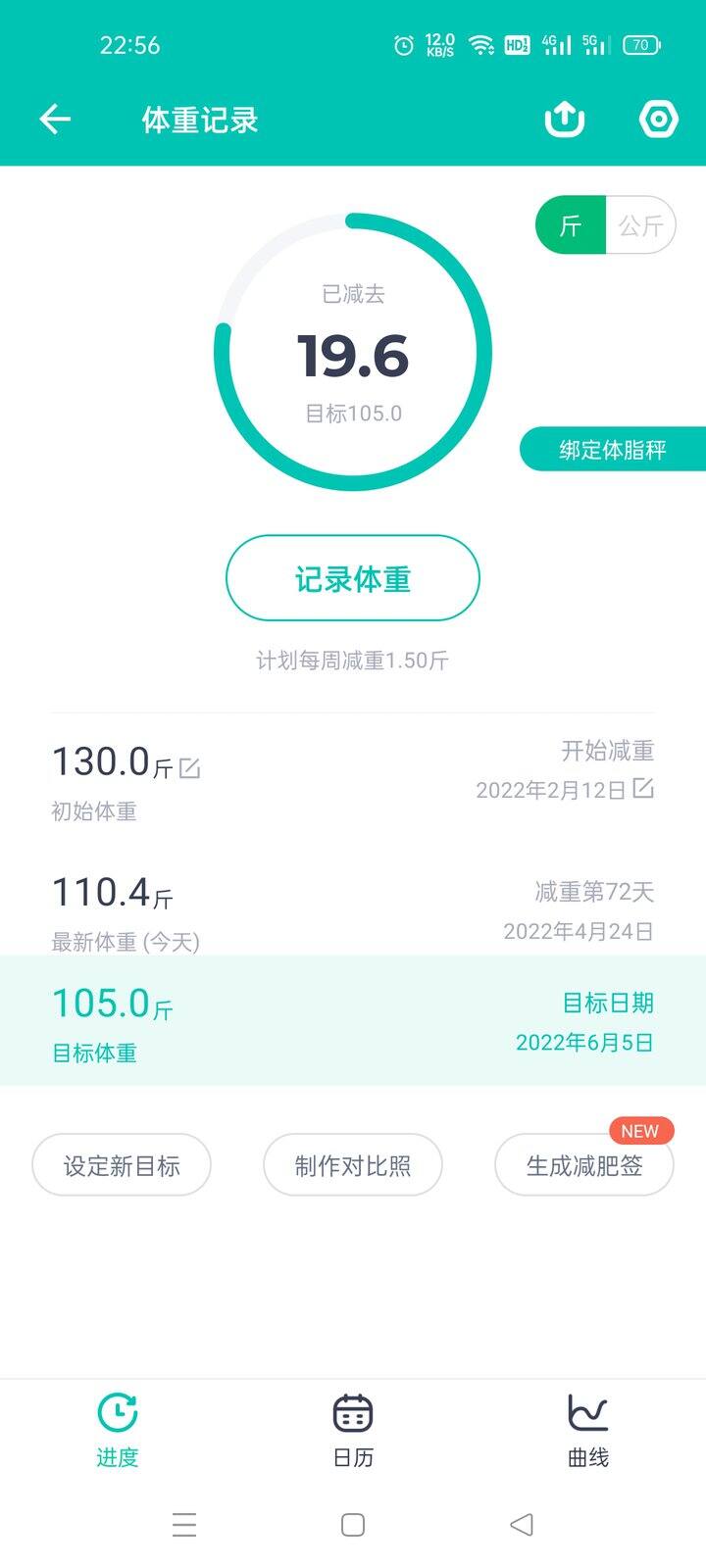Tap the 记录体重 button

353,578
